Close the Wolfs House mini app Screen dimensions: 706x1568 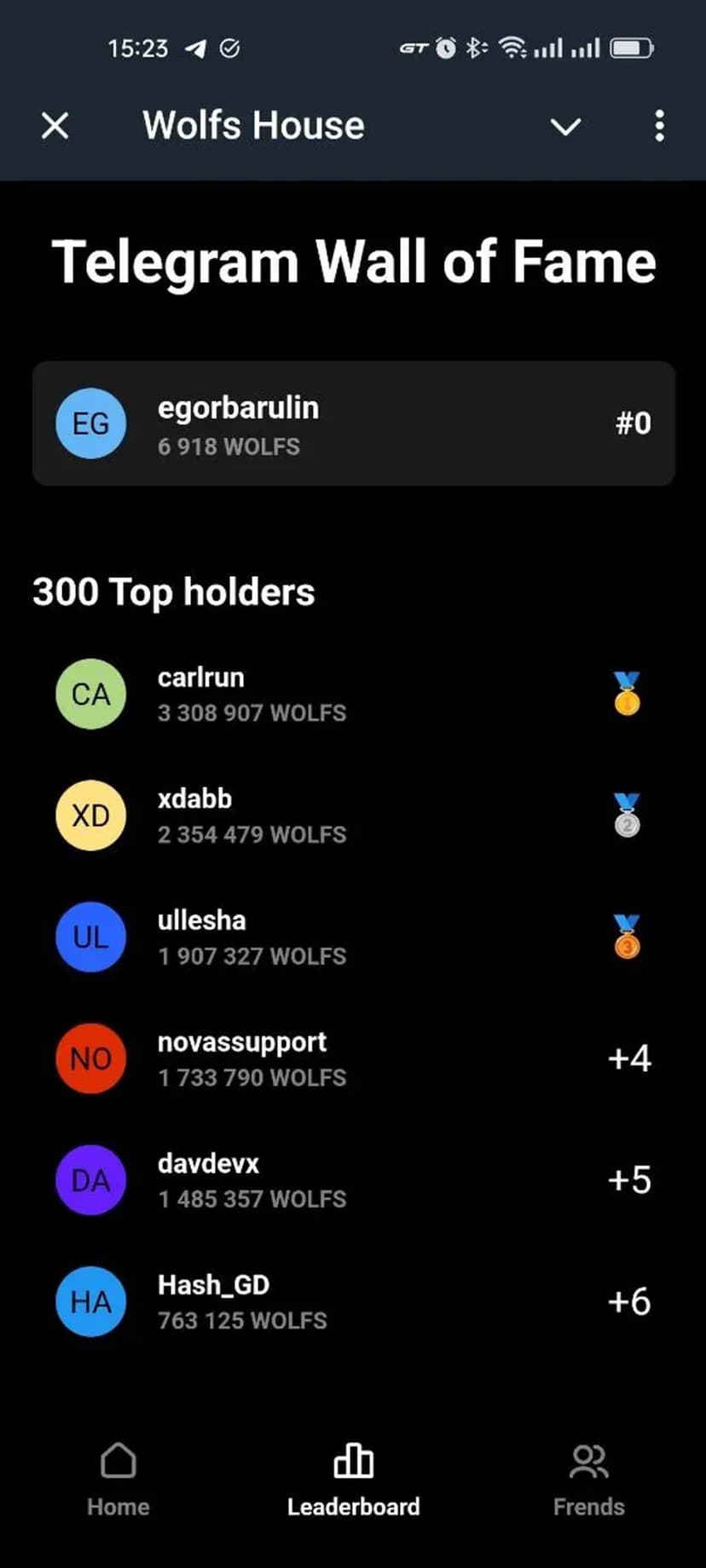(55, 126)
